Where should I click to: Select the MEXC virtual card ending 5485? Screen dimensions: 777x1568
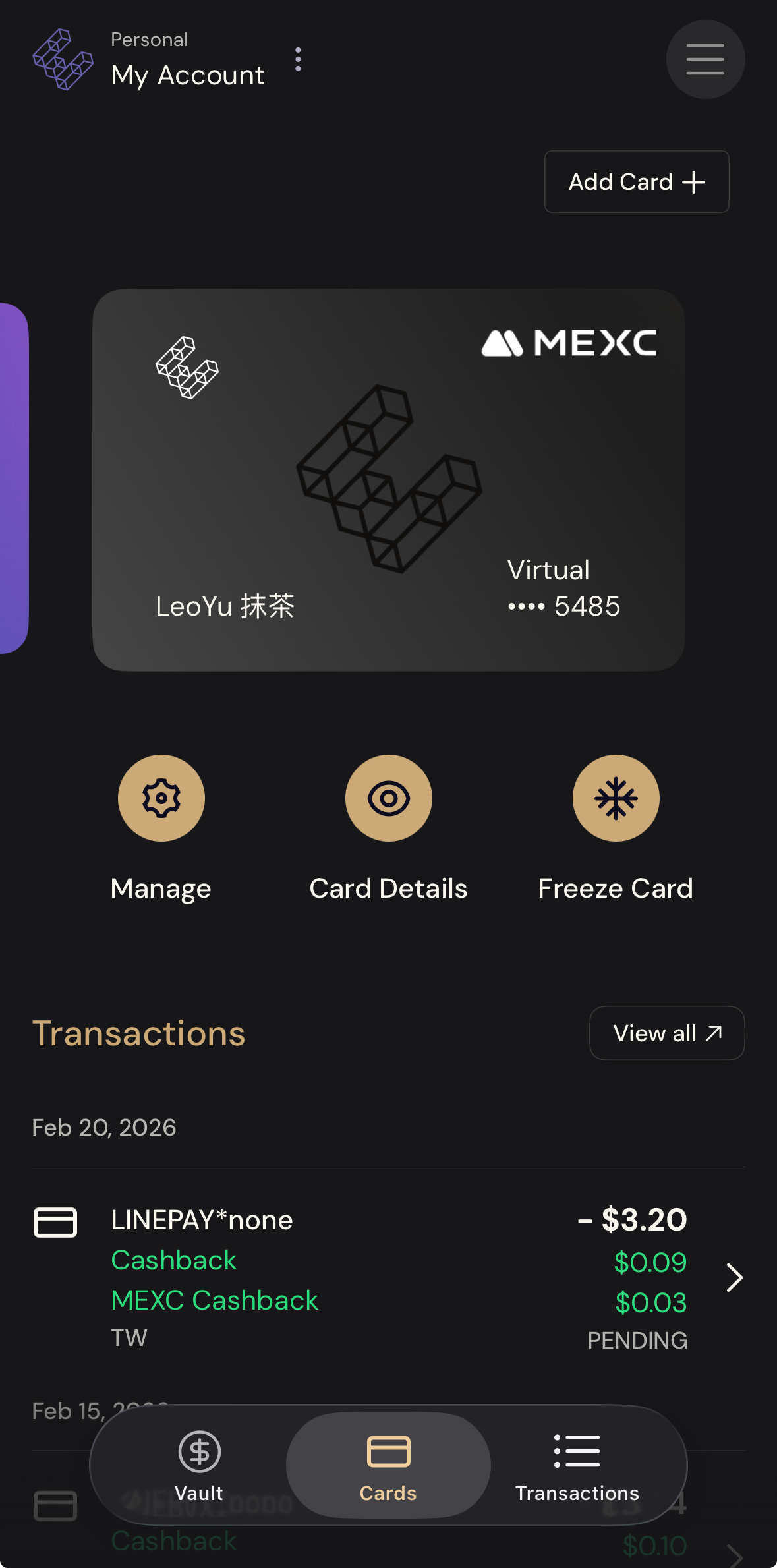388,480
